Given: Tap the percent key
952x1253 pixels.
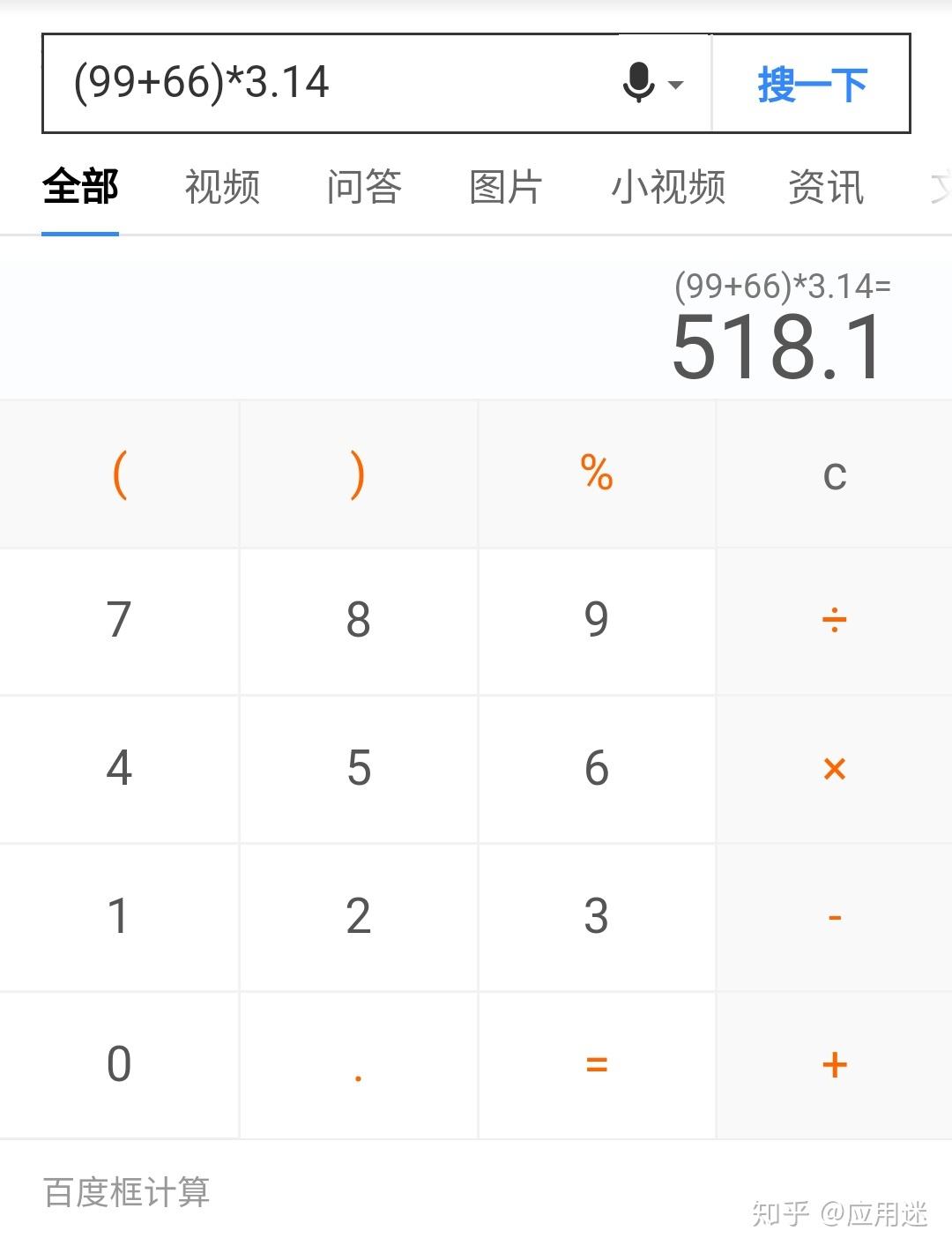Looking at the screenshot, I should pyautogui.click(x=596, y=474).
